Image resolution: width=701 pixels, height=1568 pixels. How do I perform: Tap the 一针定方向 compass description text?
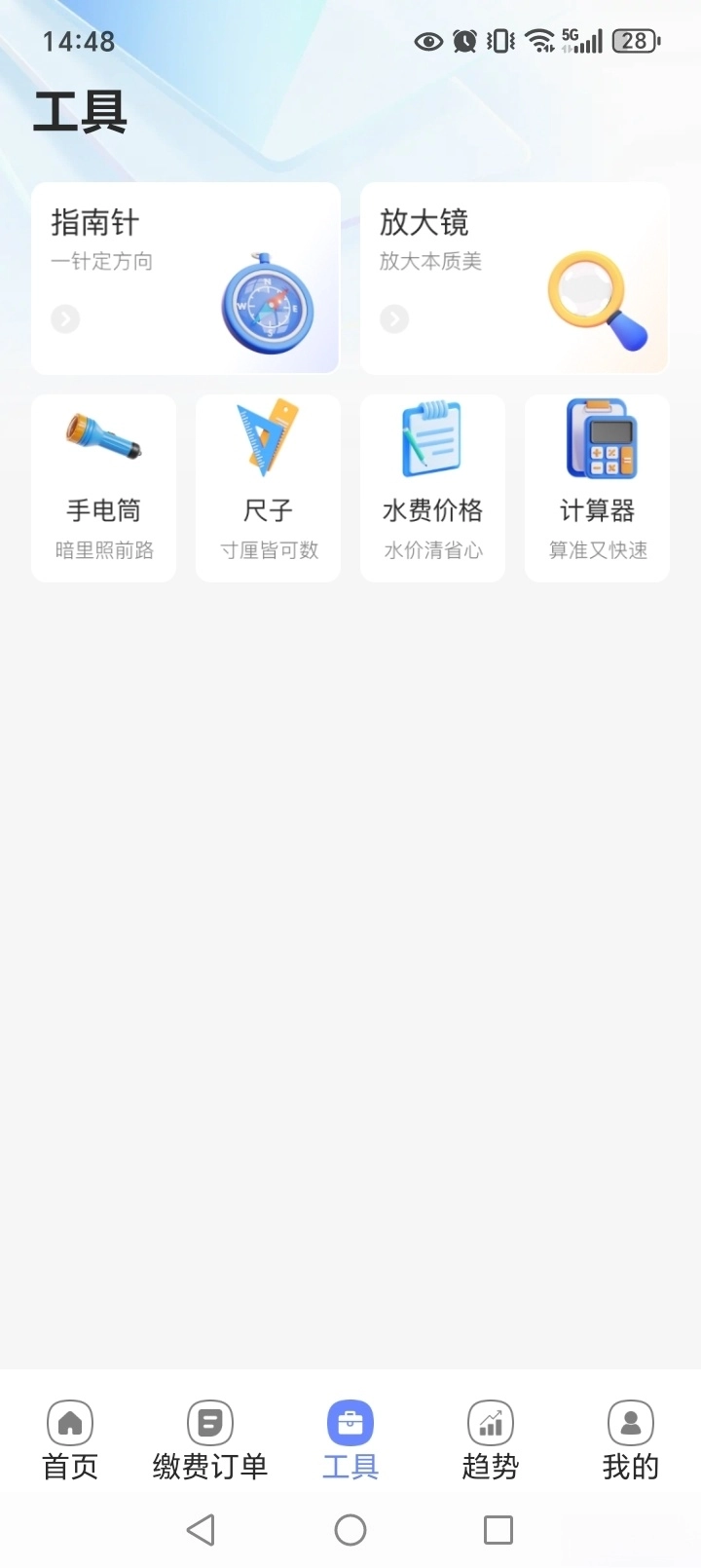pos(101,260)
